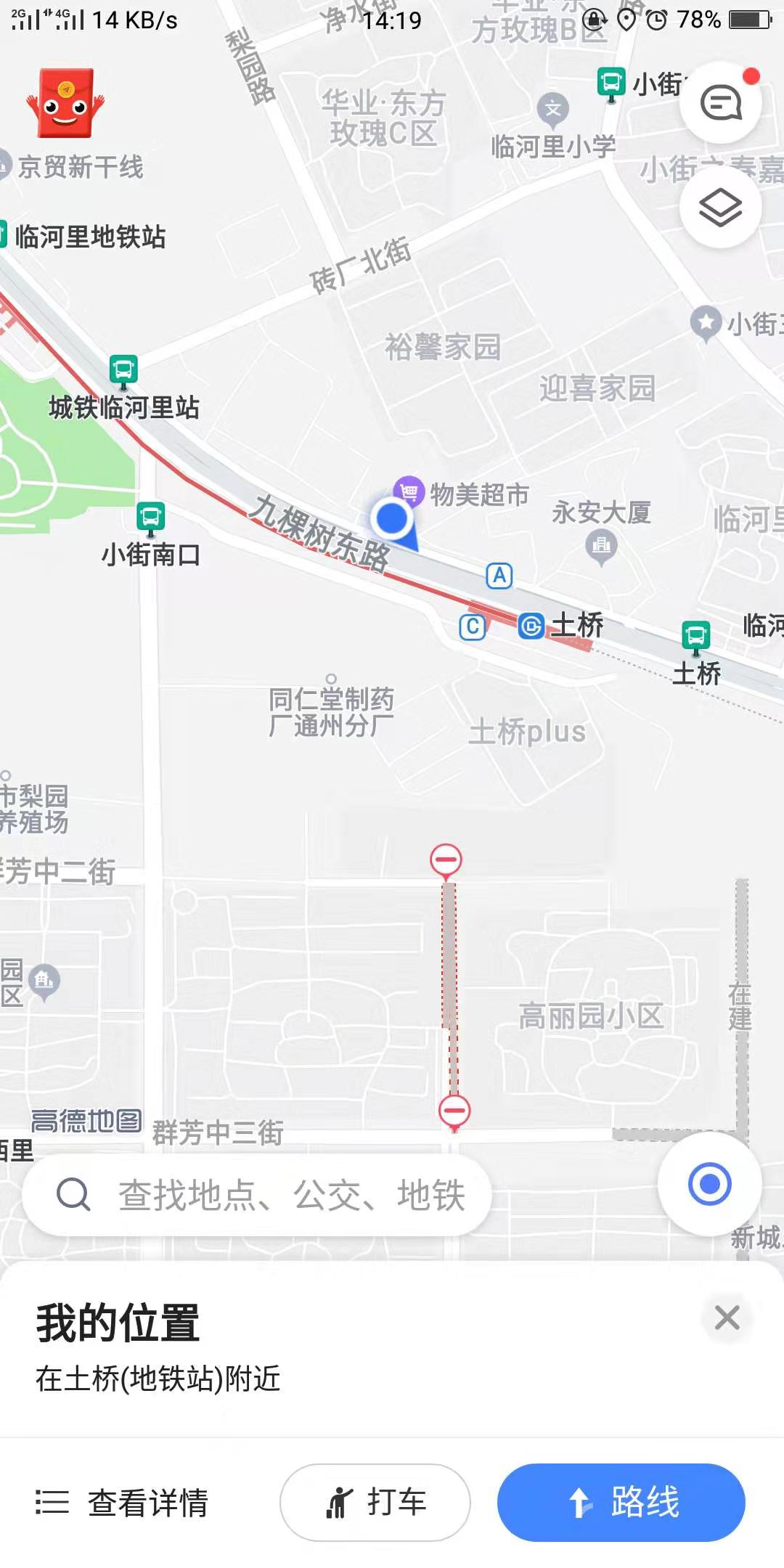This screenshot has height=1568, width=784.
Task: Select the 城铁临河里站 bus stop
Action: (123, 371)
